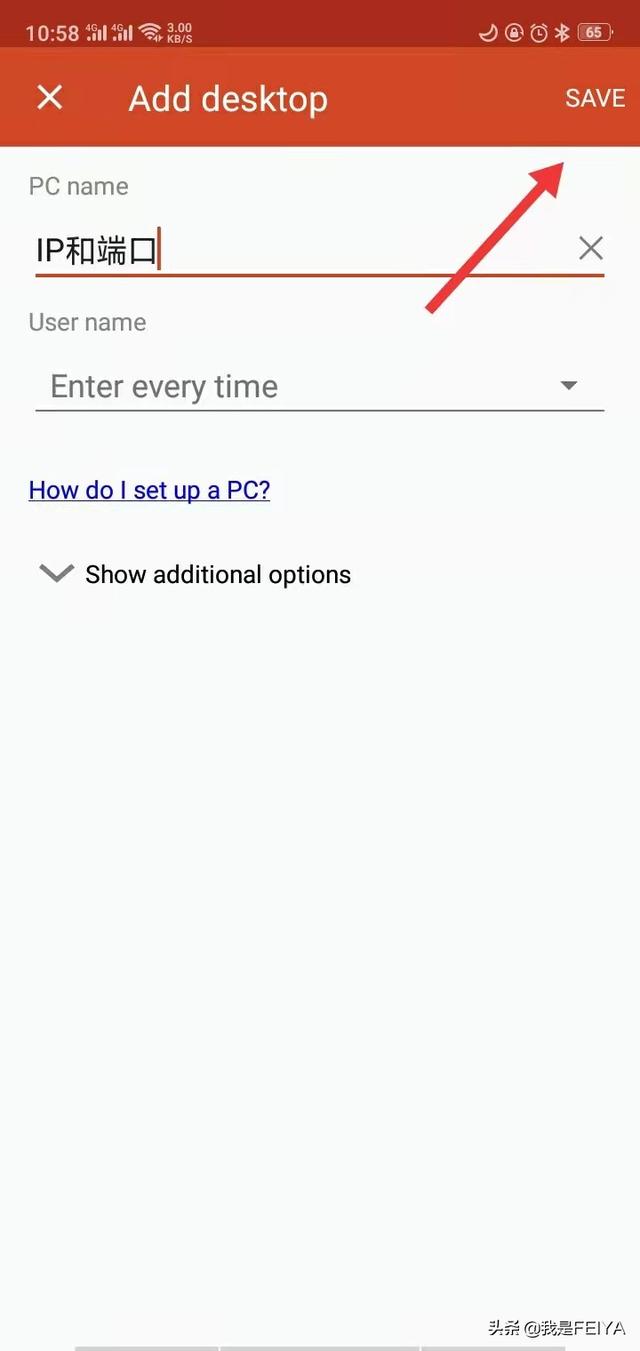Tap the PC name text field

300,249
